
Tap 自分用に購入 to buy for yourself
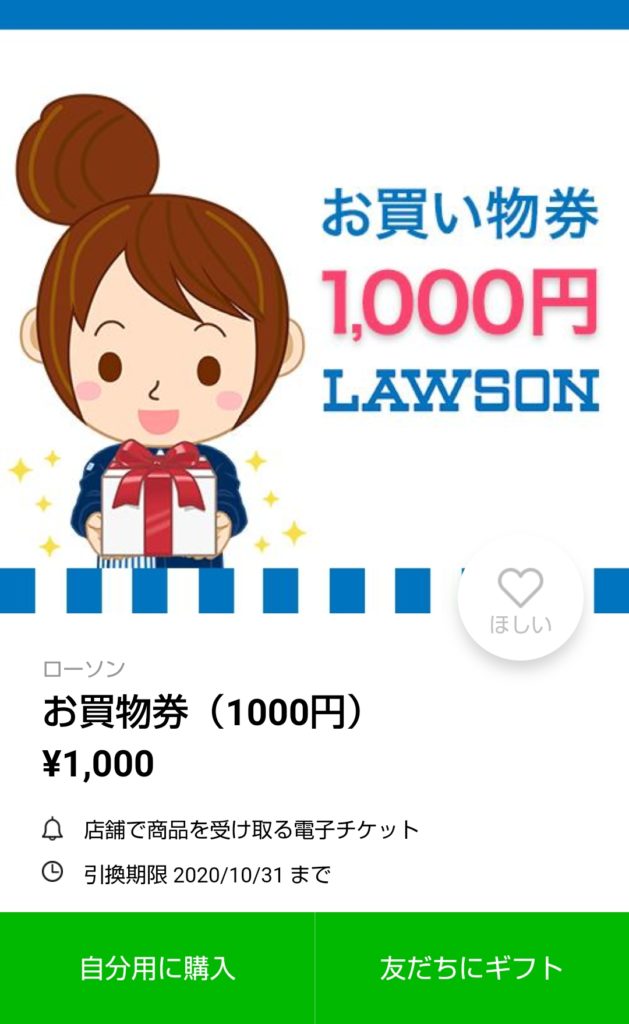coord(157,968)
